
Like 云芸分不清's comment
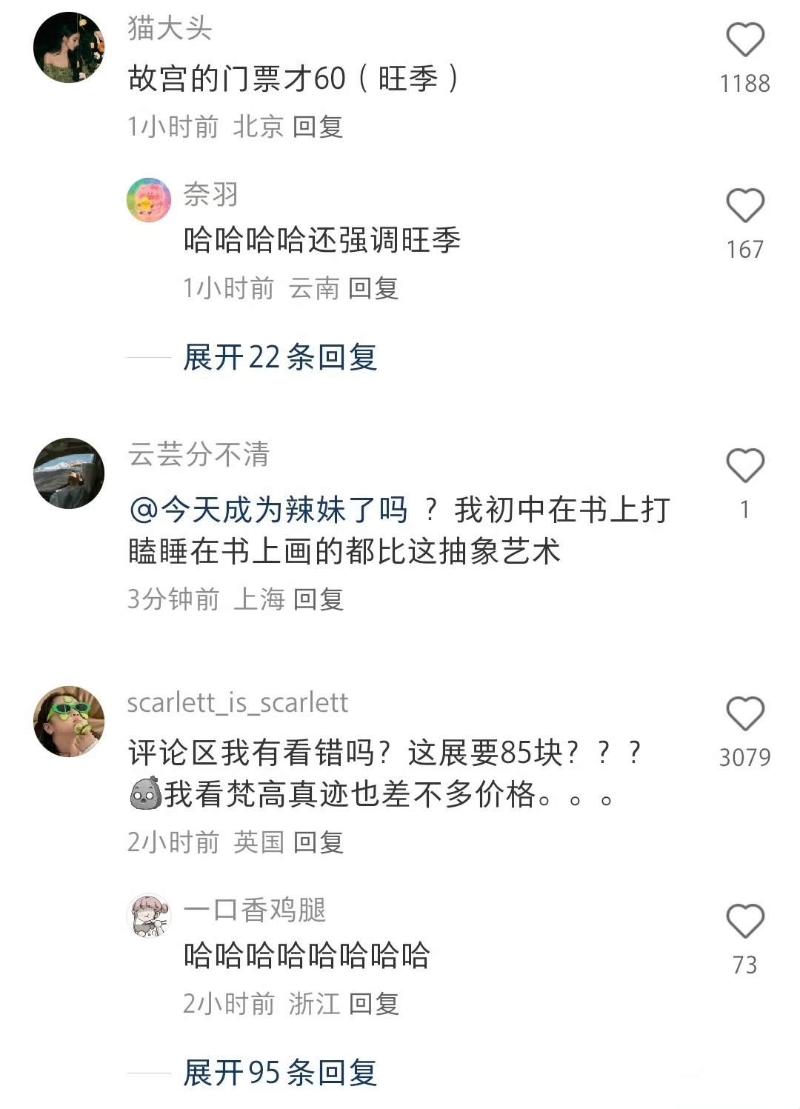point(745,466)
